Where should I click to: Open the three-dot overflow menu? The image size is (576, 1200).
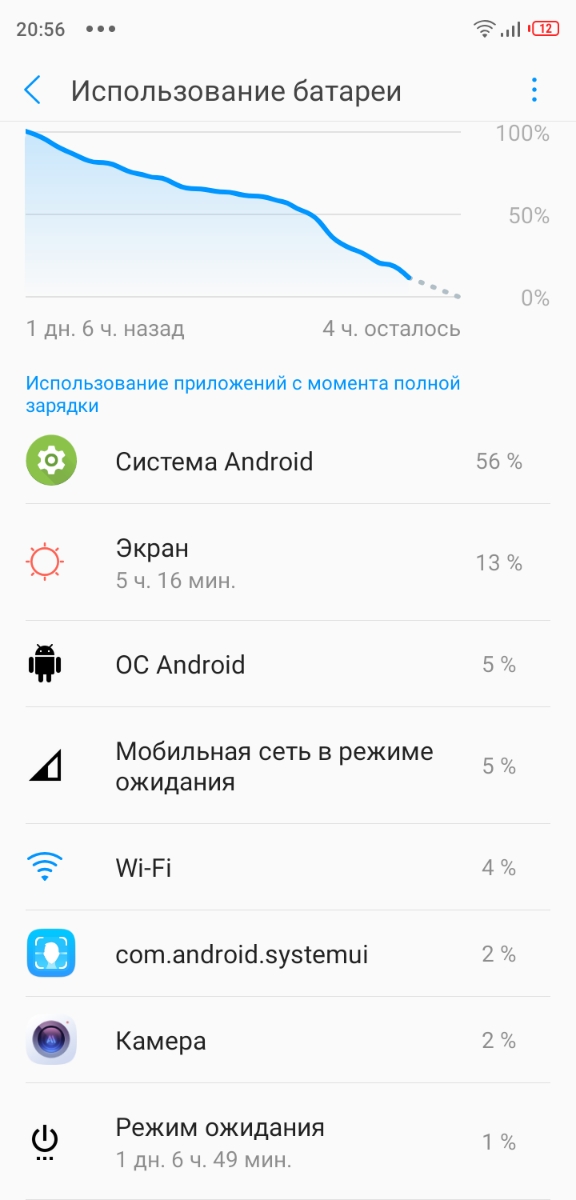tap(535, 91)
